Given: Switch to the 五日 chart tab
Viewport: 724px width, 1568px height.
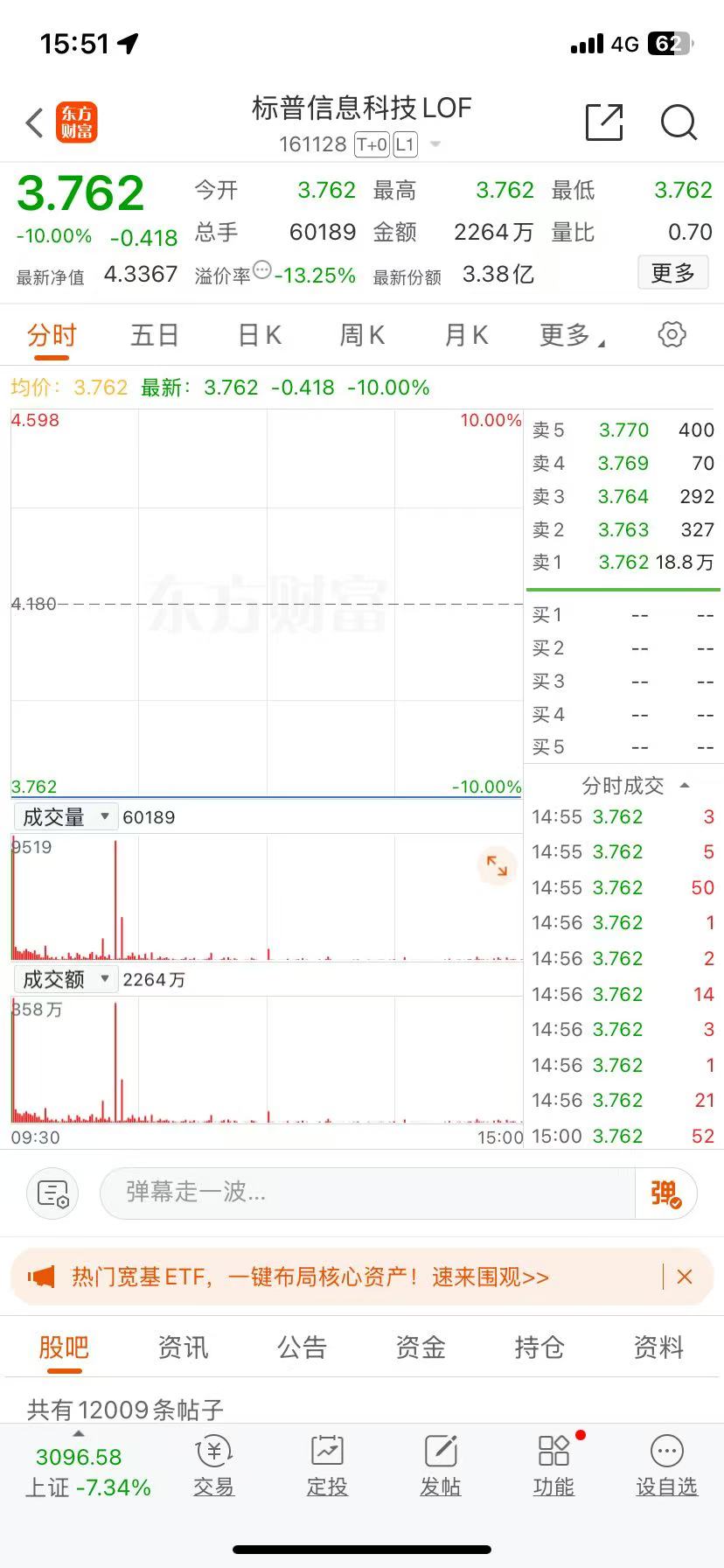Looking at the screenshot, I should [x=155, y=335].
